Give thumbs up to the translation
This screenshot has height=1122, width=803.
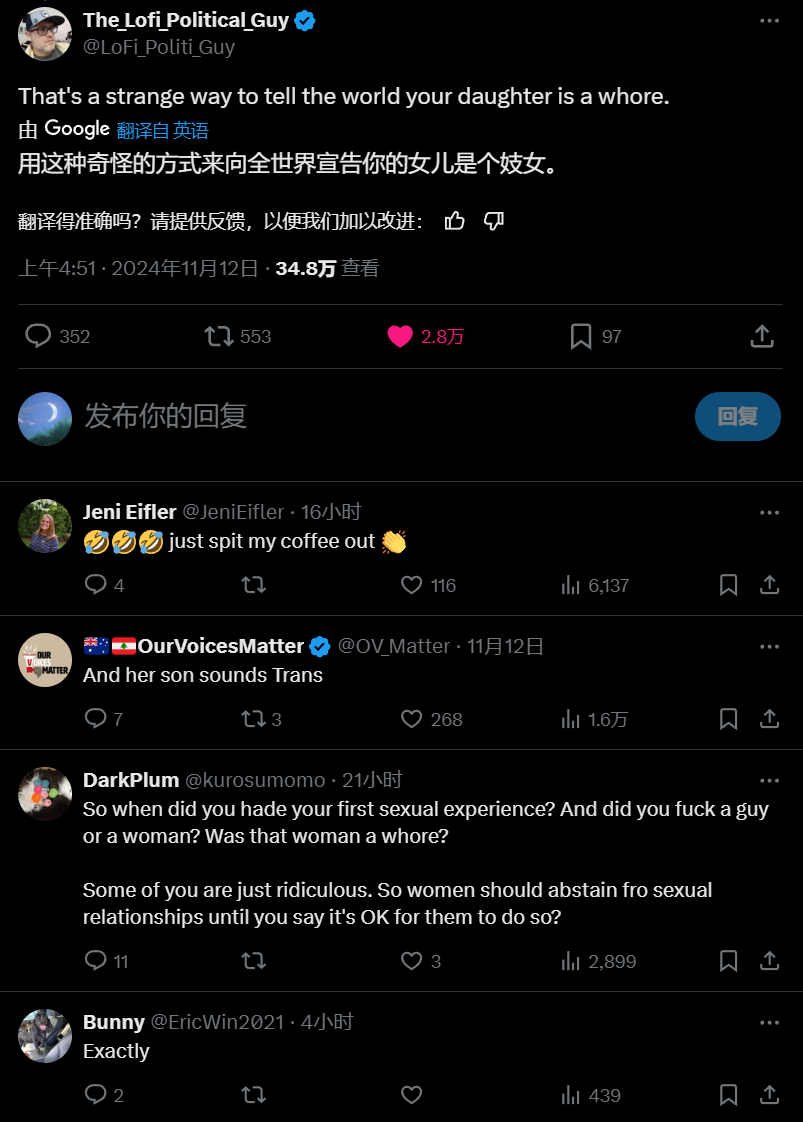[x=455, y=221]
